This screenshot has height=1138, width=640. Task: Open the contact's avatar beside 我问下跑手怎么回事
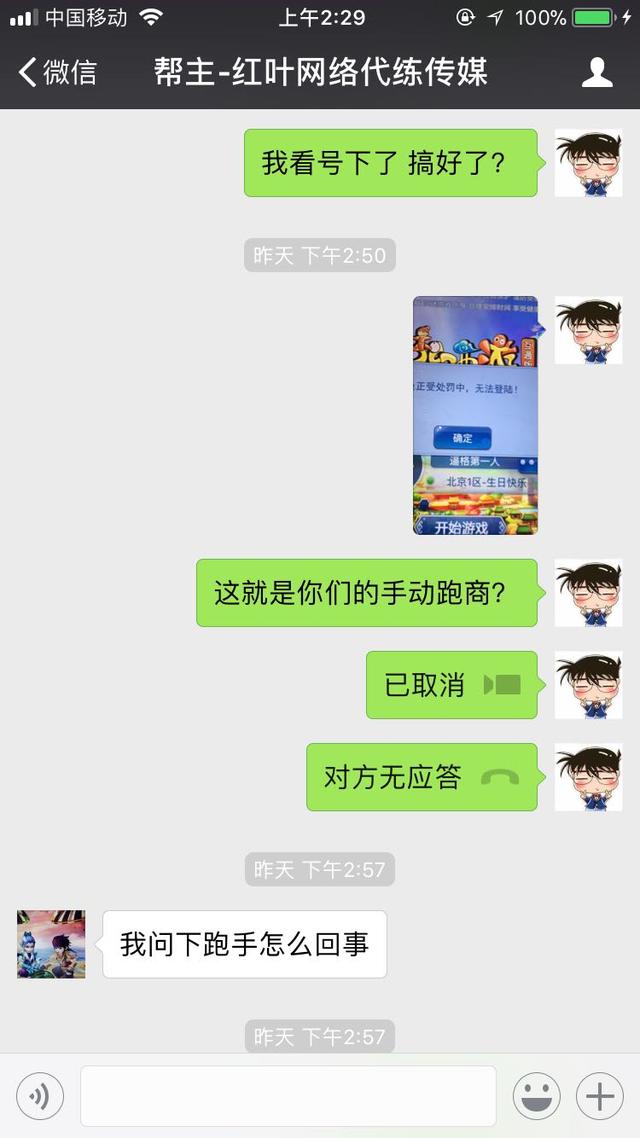click(x=51, y=944)
